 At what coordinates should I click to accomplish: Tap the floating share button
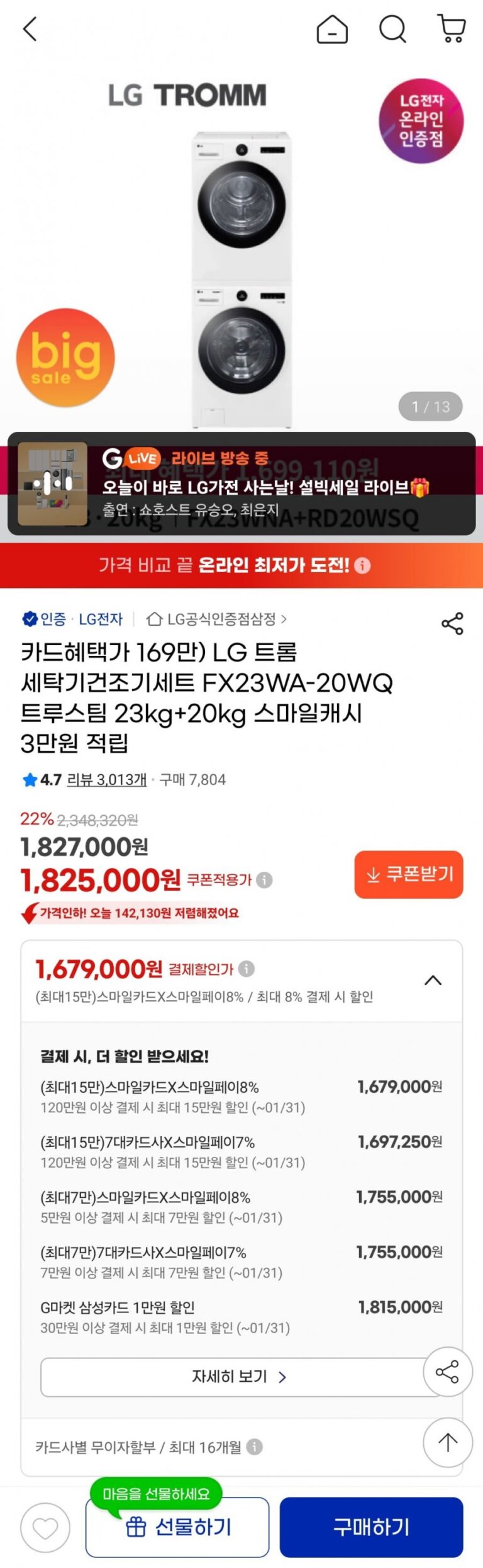(x=447, y=1372)
